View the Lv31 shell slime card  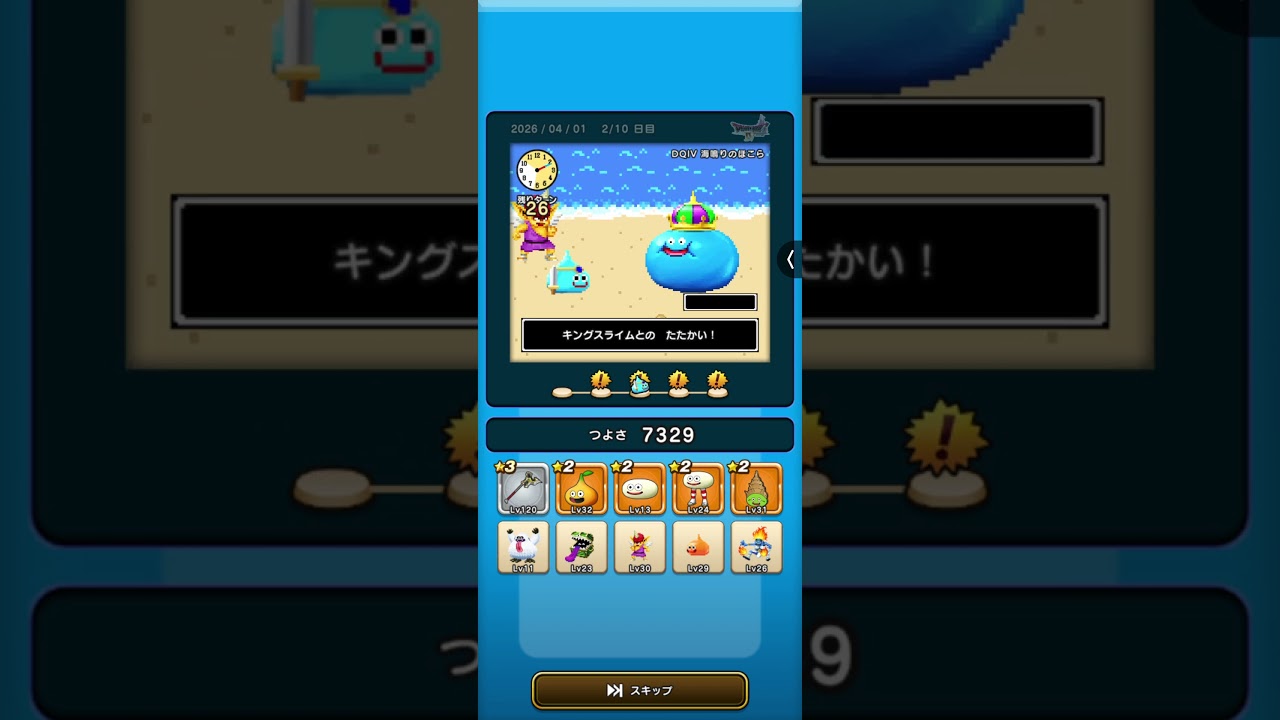click(x=756, y=489)
